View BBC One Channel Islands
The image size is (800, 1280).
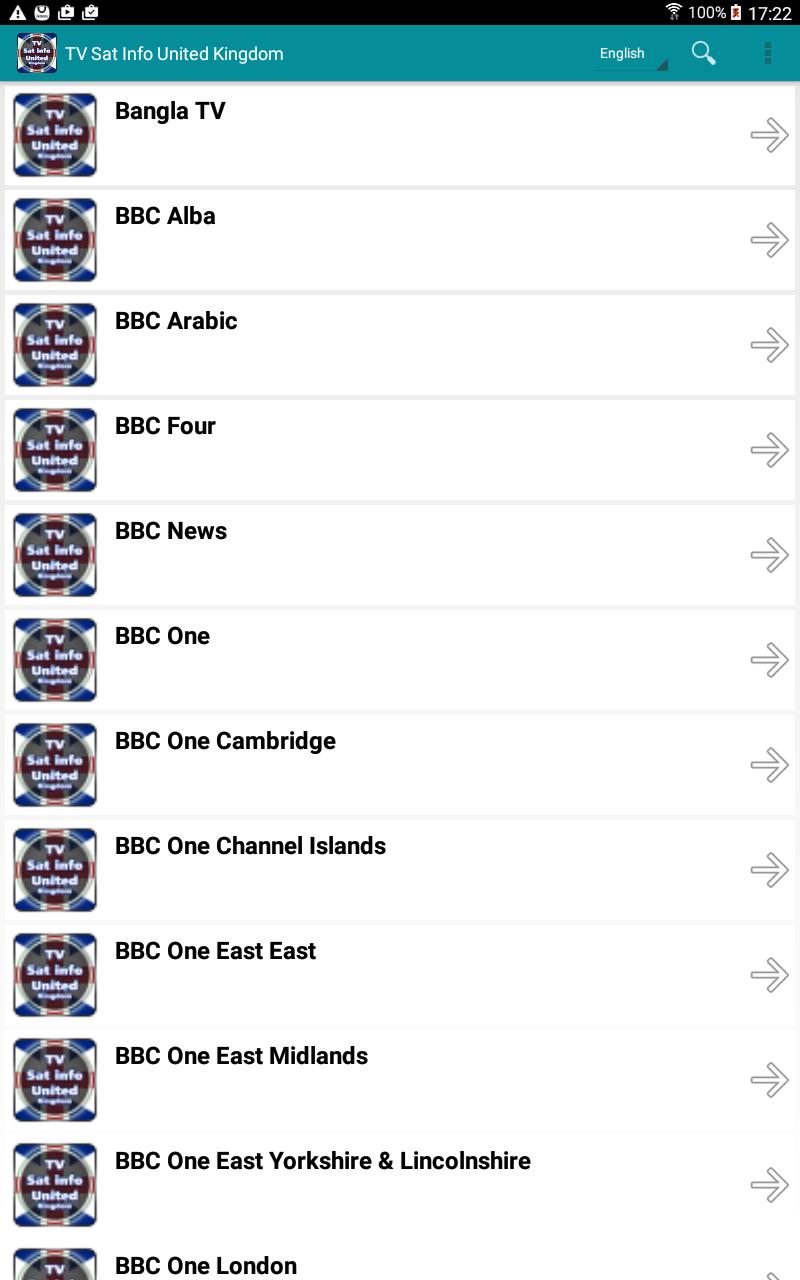tap(400, 870)
